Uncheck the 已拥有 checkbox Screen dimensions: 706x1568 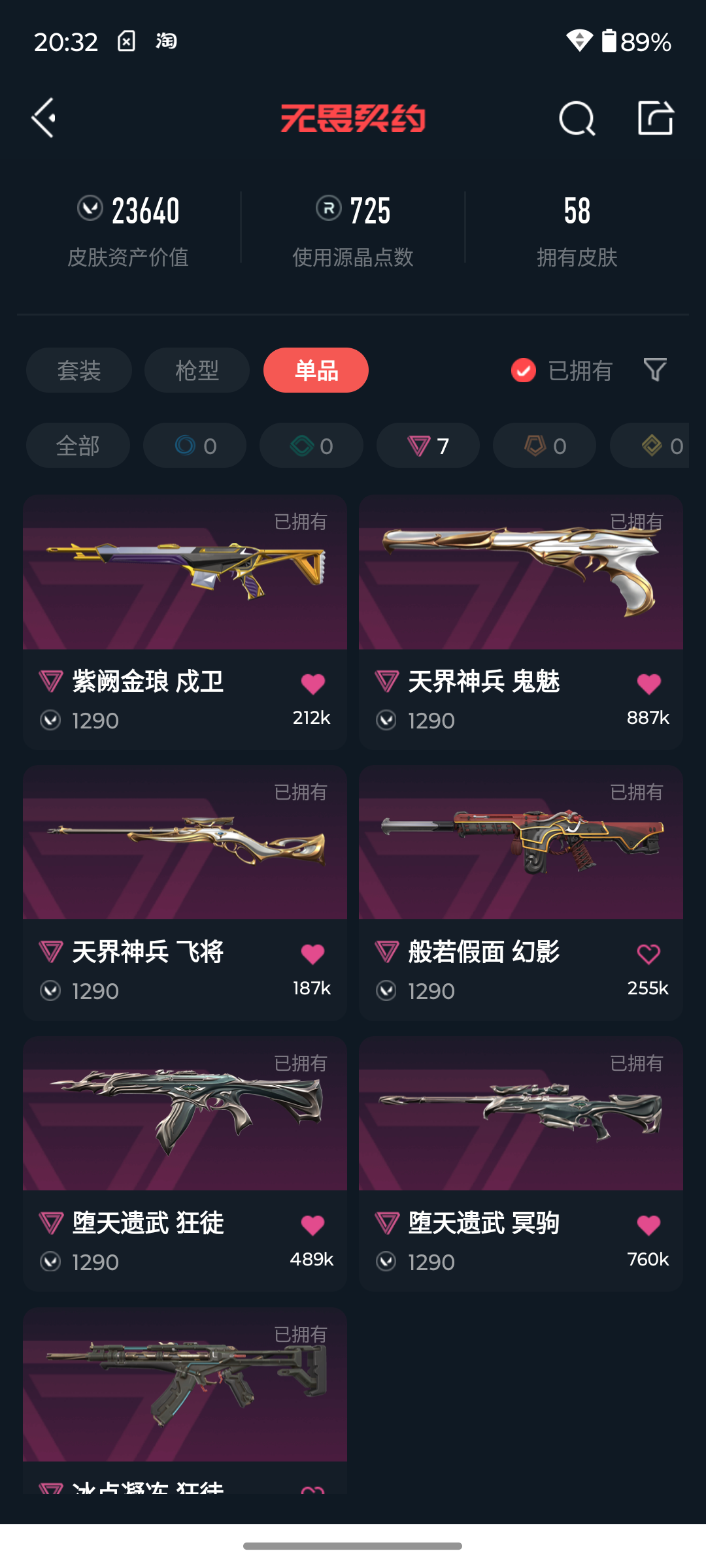[x=524, y=370]
